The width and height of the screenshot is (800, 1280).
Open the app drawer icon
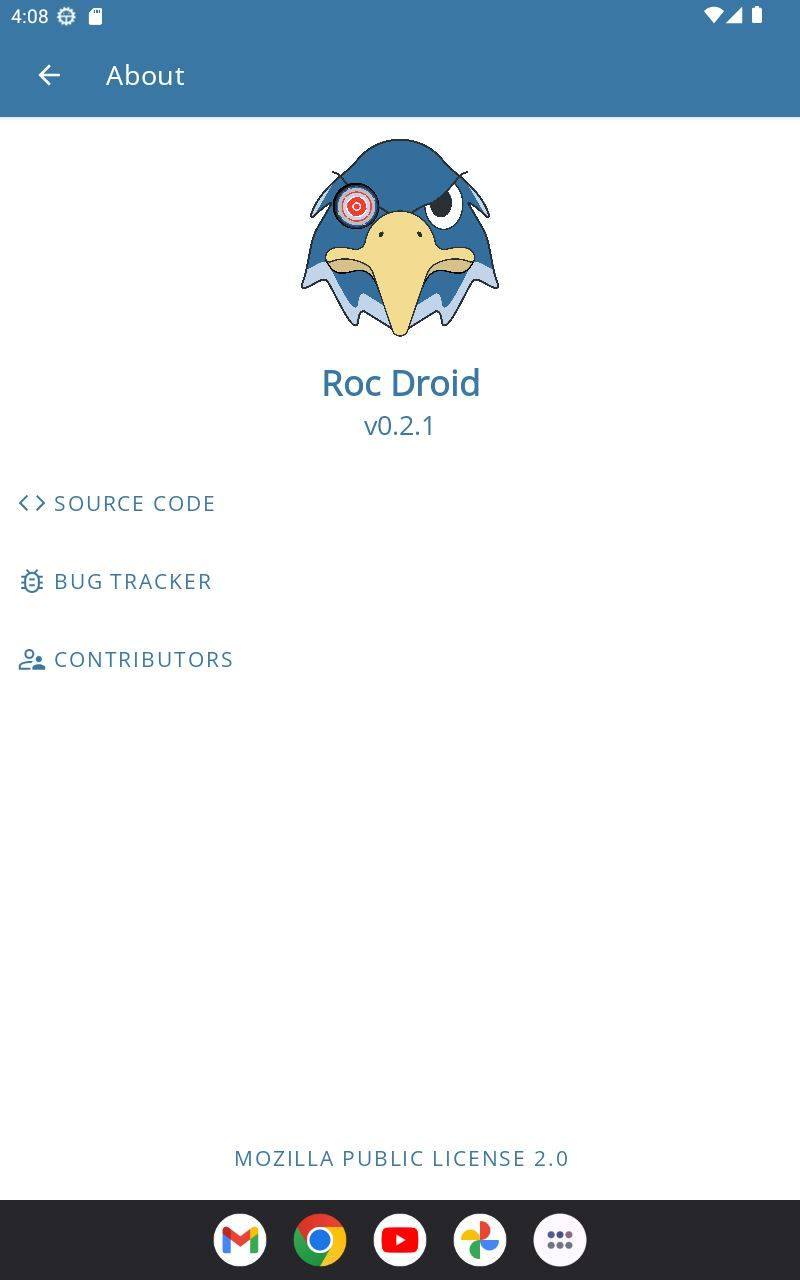[x=559, y=1239]
